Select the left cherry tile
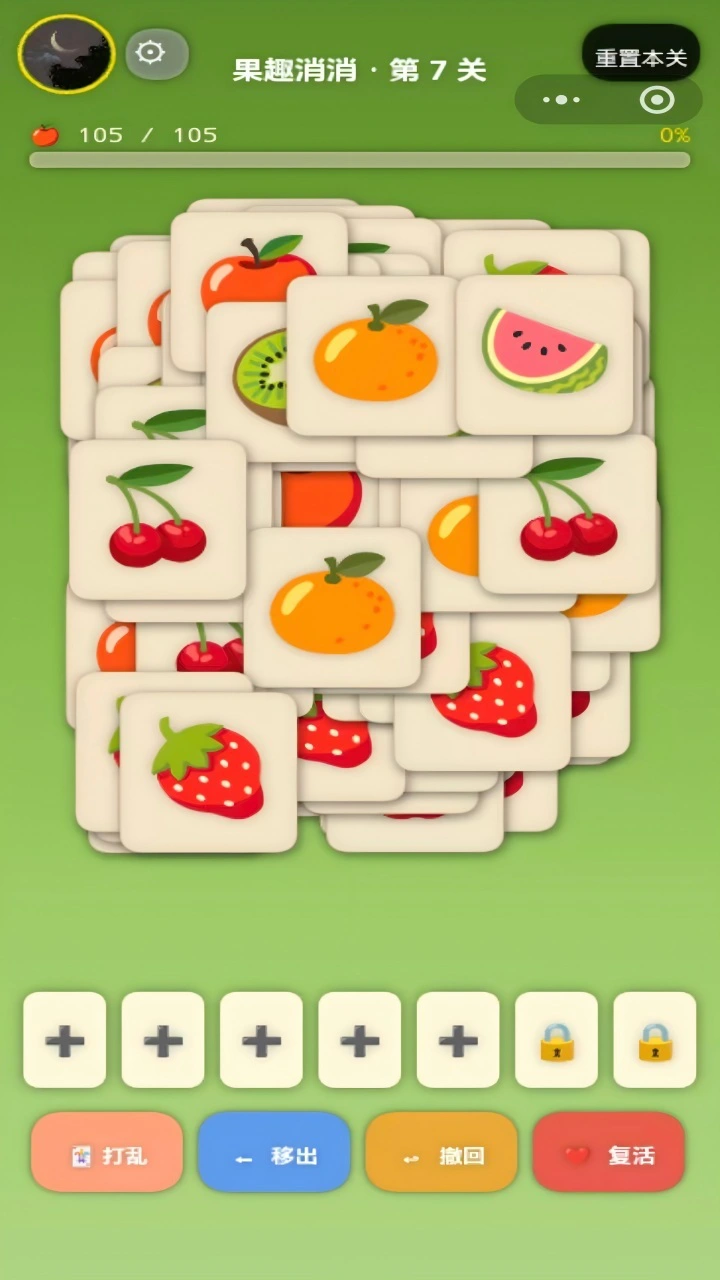Screen dimensions: 720x1280 (158, 520)
